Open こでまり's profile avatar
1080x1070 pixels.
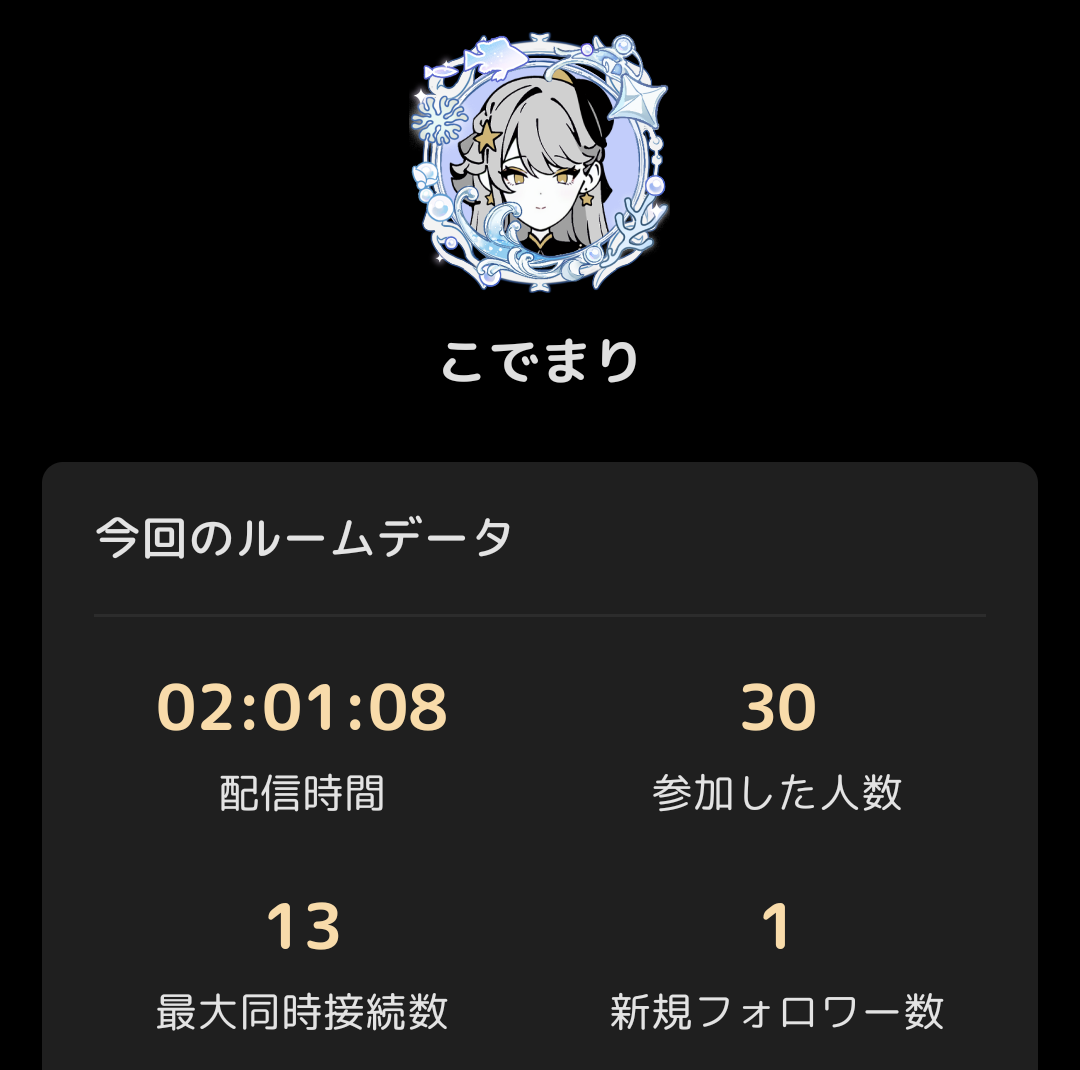539,165
